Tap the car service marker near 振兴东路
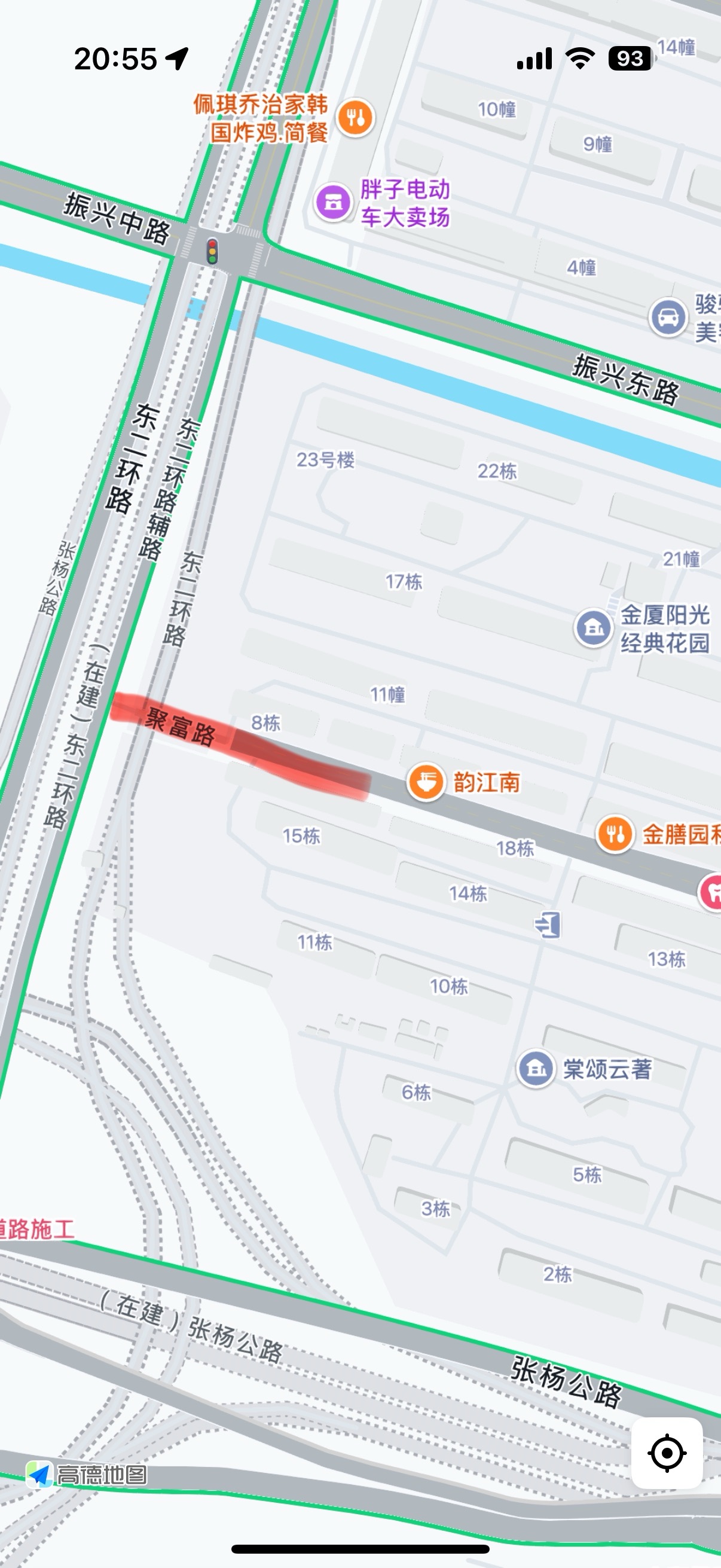Image resolution: width=721 pixels, height=1568 pixels. [x=667, y=317]
